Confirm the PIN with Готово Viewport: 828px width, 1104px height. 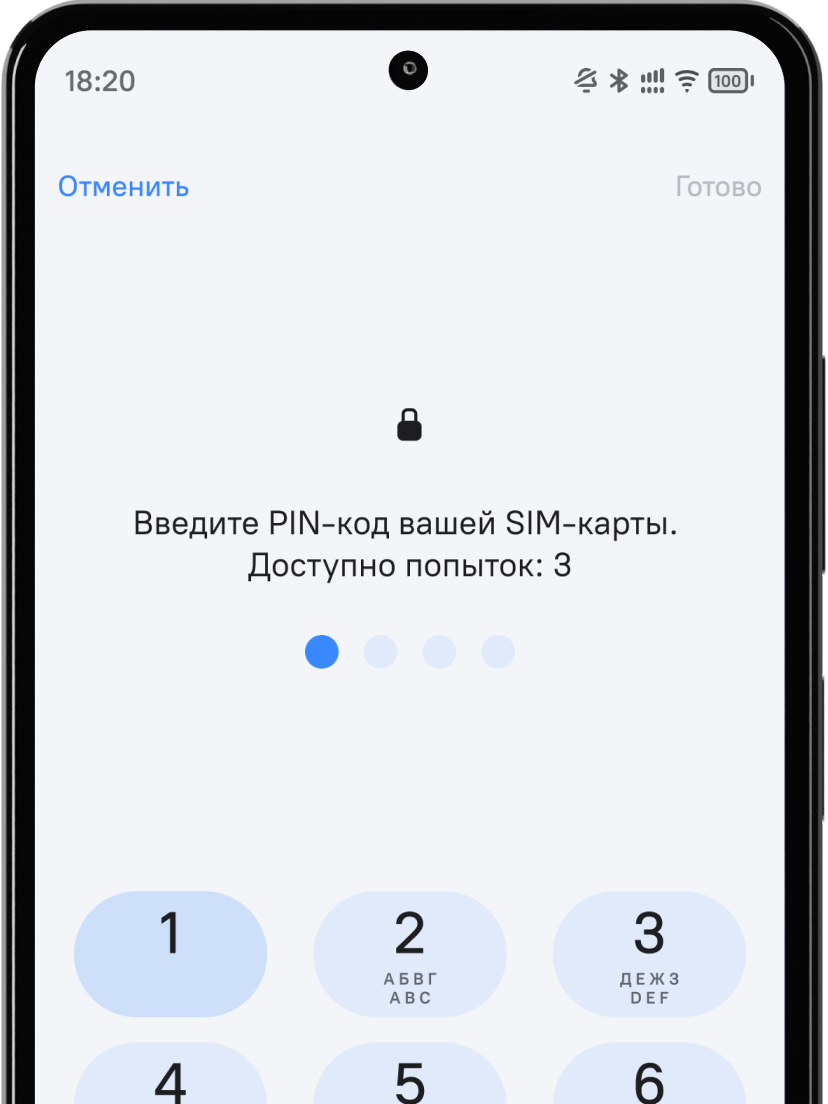click(x=718, y=187)
